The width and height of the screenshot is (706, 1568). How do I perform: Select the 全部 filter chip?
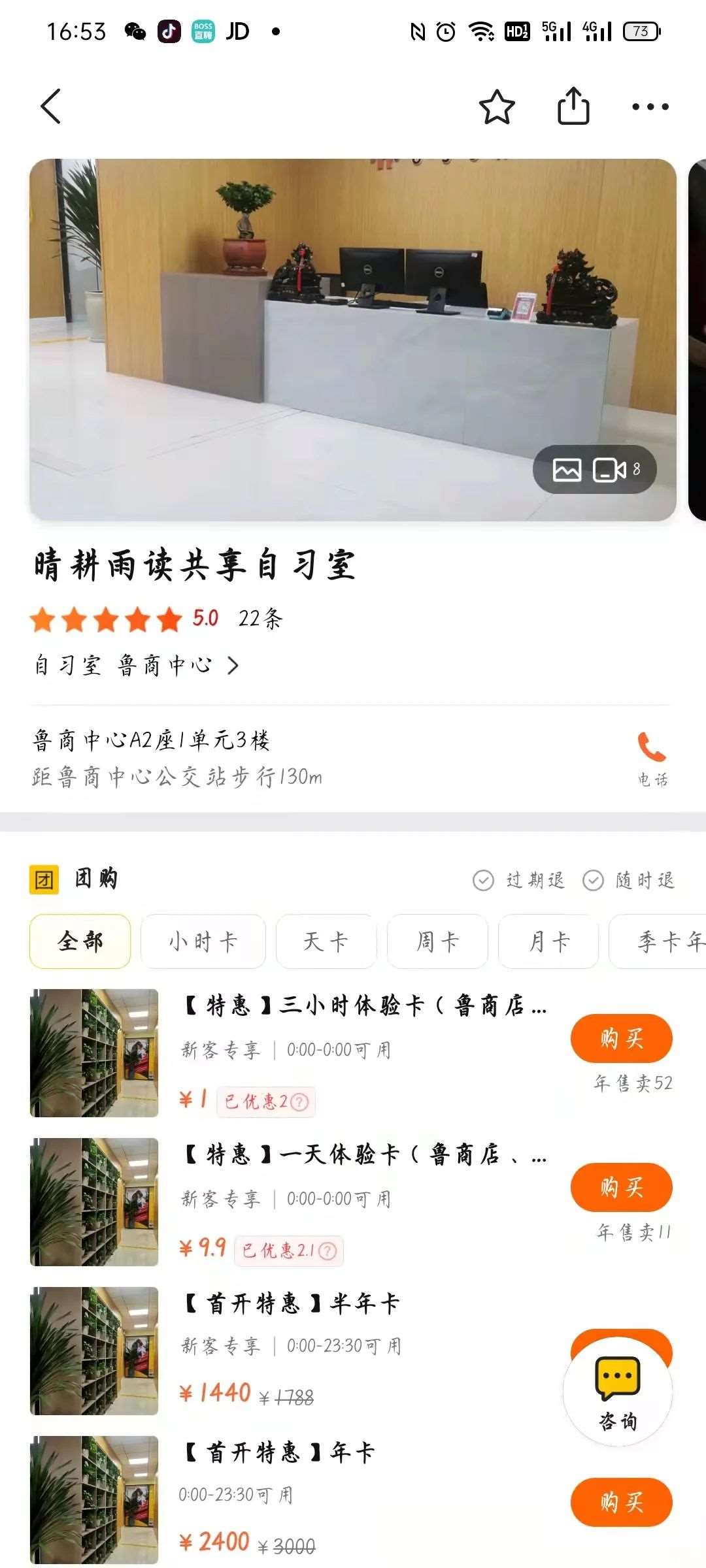click(80, 941)
